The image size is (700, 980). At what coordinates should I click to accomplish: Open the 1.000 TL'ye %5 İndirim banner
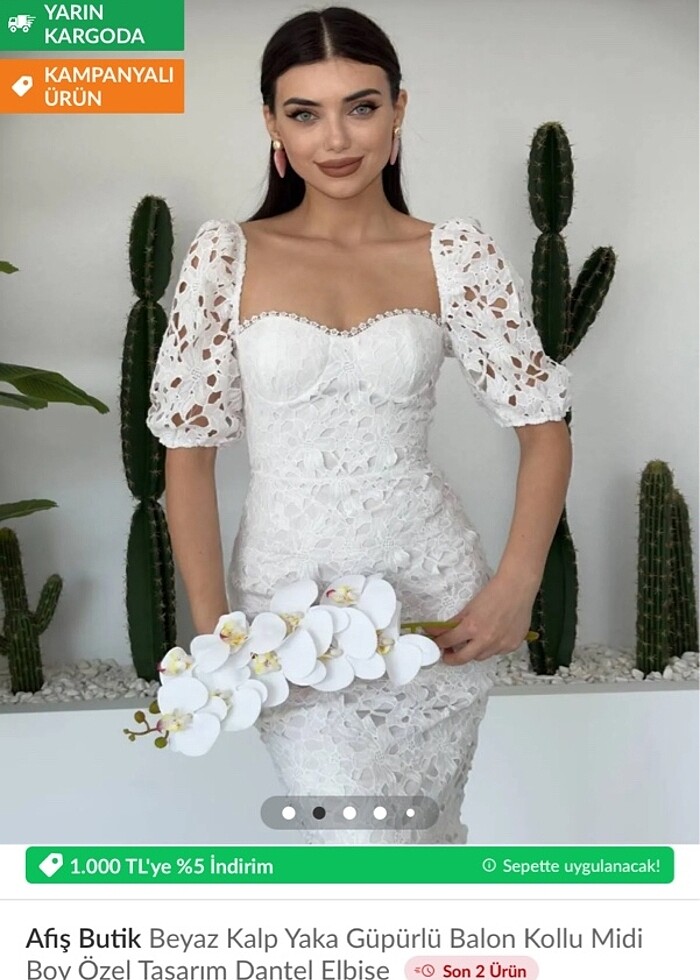tap(349, 865)
